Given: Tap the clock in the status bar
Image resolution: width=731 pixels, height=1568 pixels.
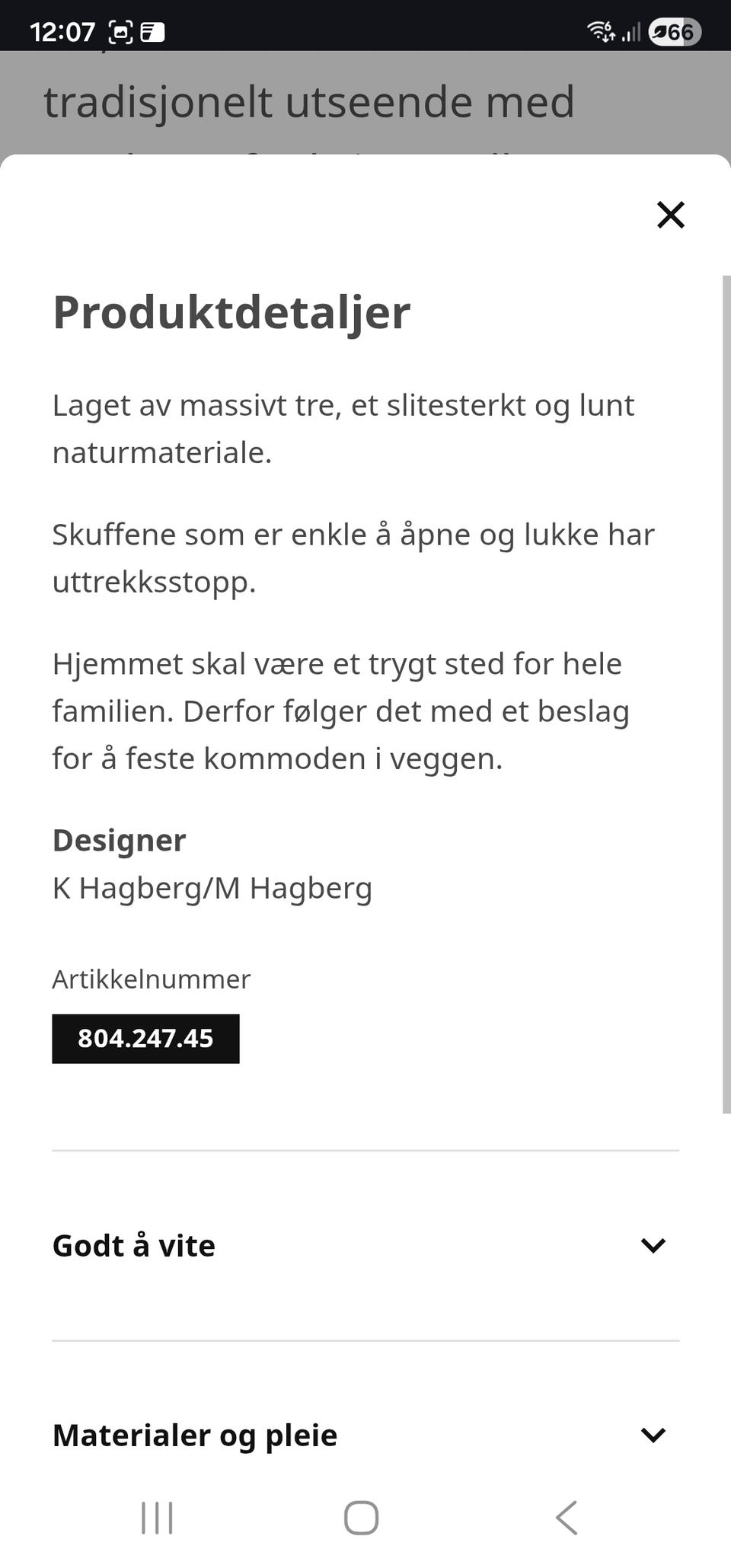Looking at the screenshot, I should pos(65,32).
